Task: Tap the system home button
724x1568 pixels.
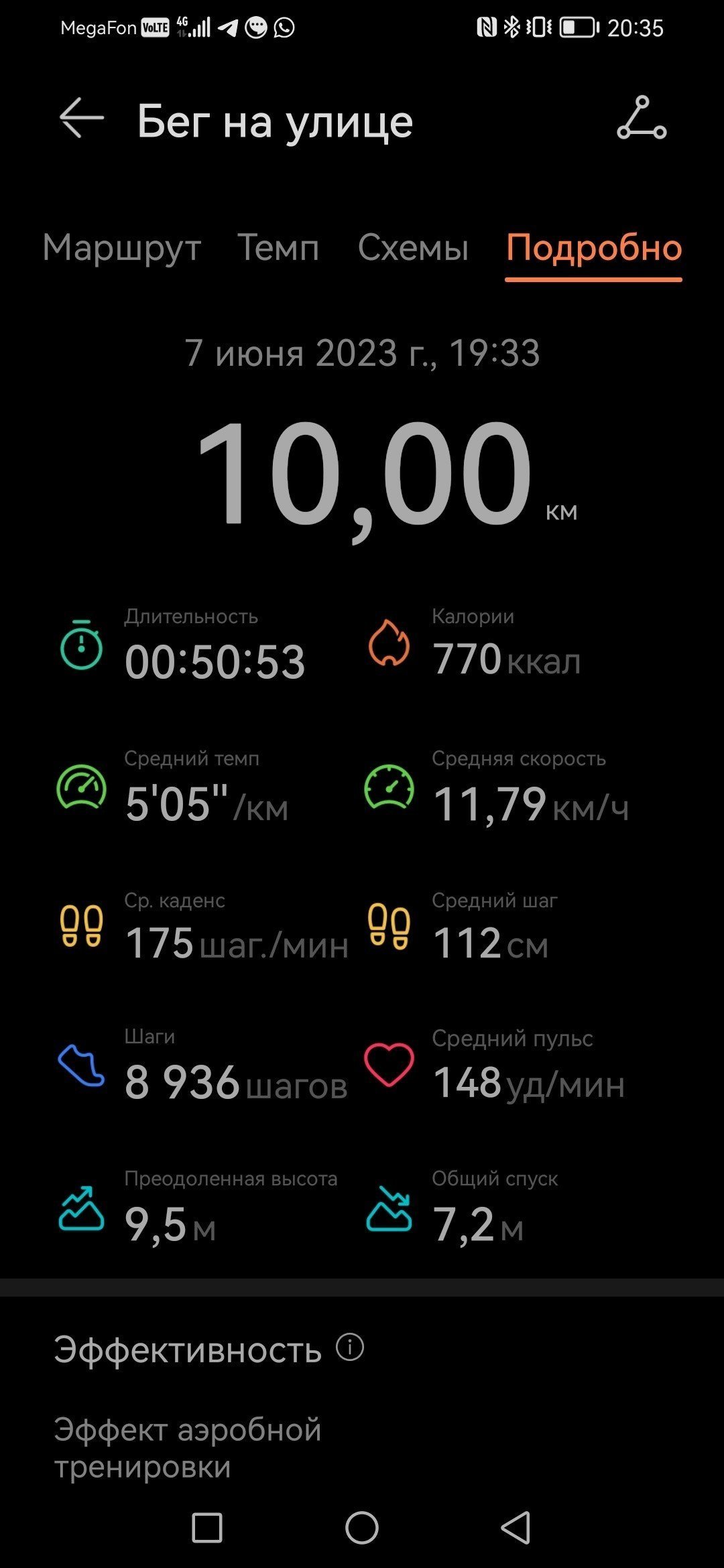Action: click(x=362, y=1528)
